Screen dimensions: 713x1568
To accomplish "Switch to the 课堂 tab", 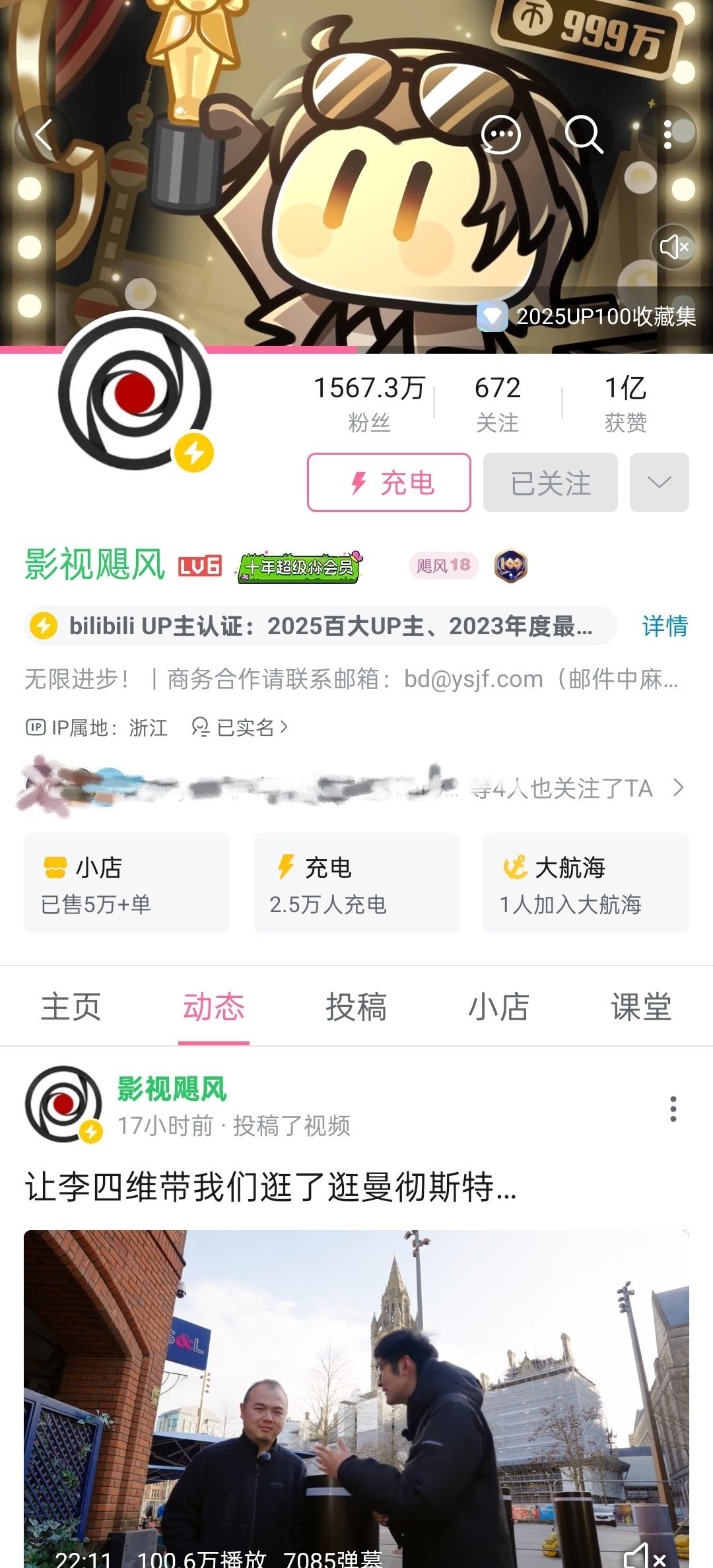I will 641,1006.
